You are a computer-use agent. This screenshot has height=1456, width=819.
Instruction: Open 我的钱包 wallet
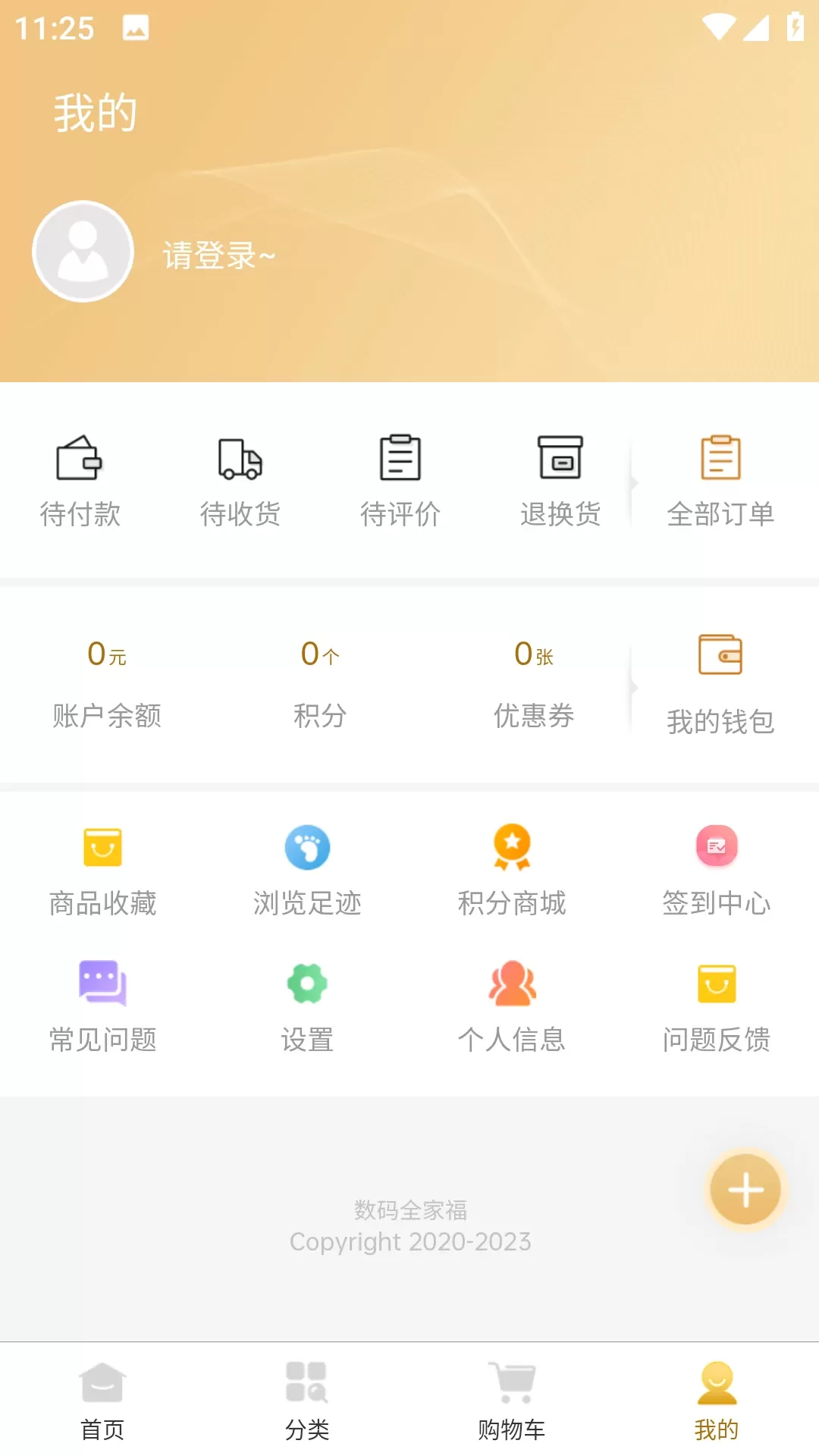pyautogui.click(x=720, y=684)
